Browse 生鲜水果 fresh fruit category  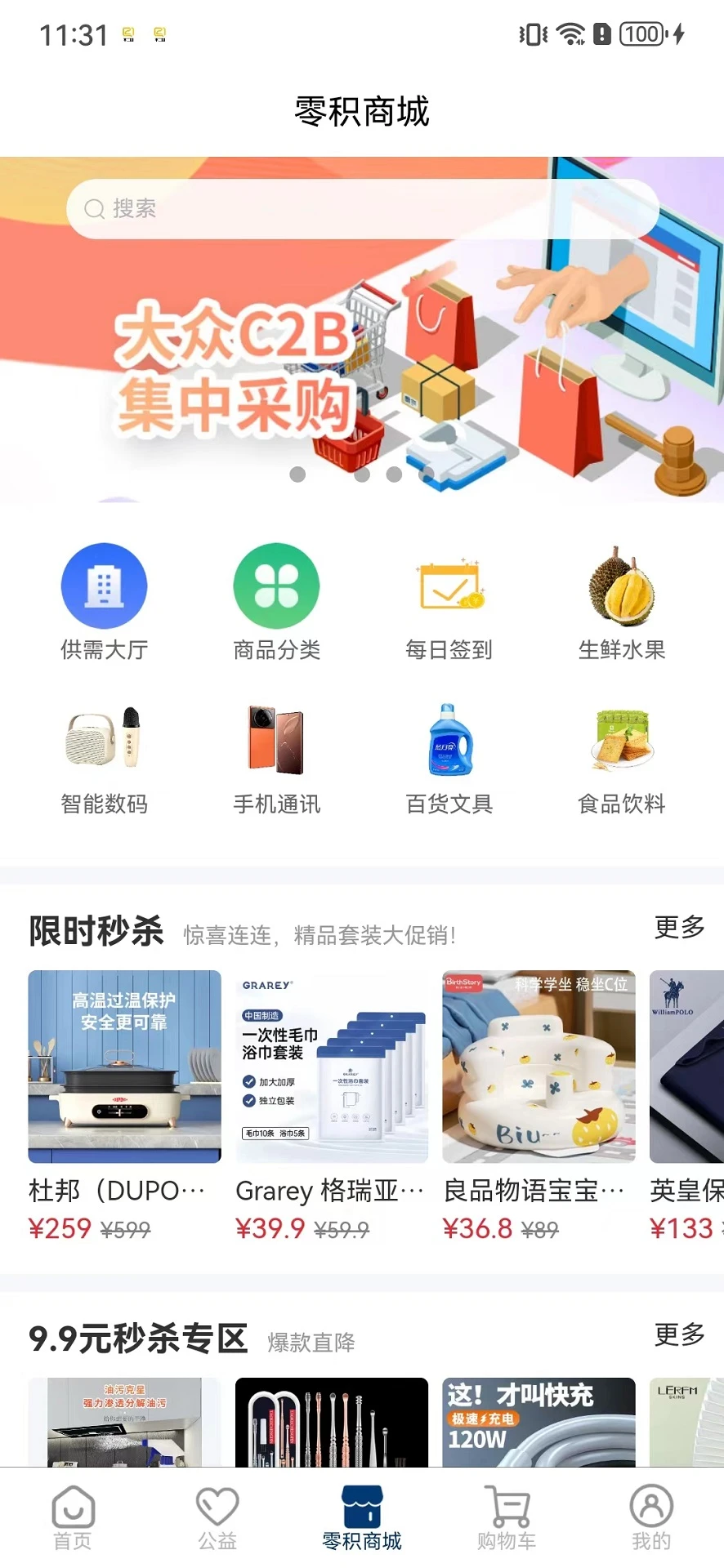[x=621, y=600]
